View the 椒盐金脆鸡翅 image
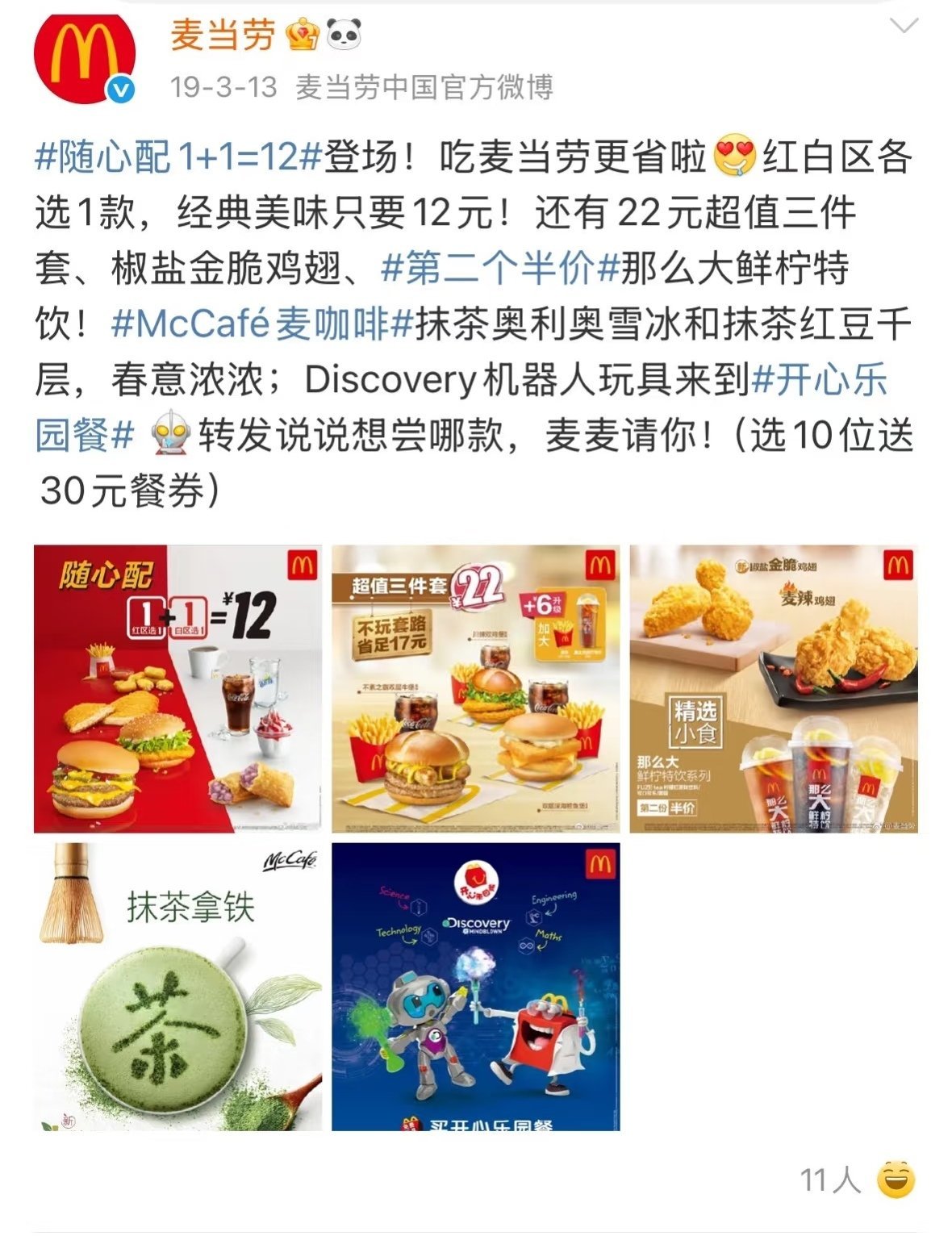Image resolution: width=952 pixels, height=1236 pixels. tap(774, 688)
